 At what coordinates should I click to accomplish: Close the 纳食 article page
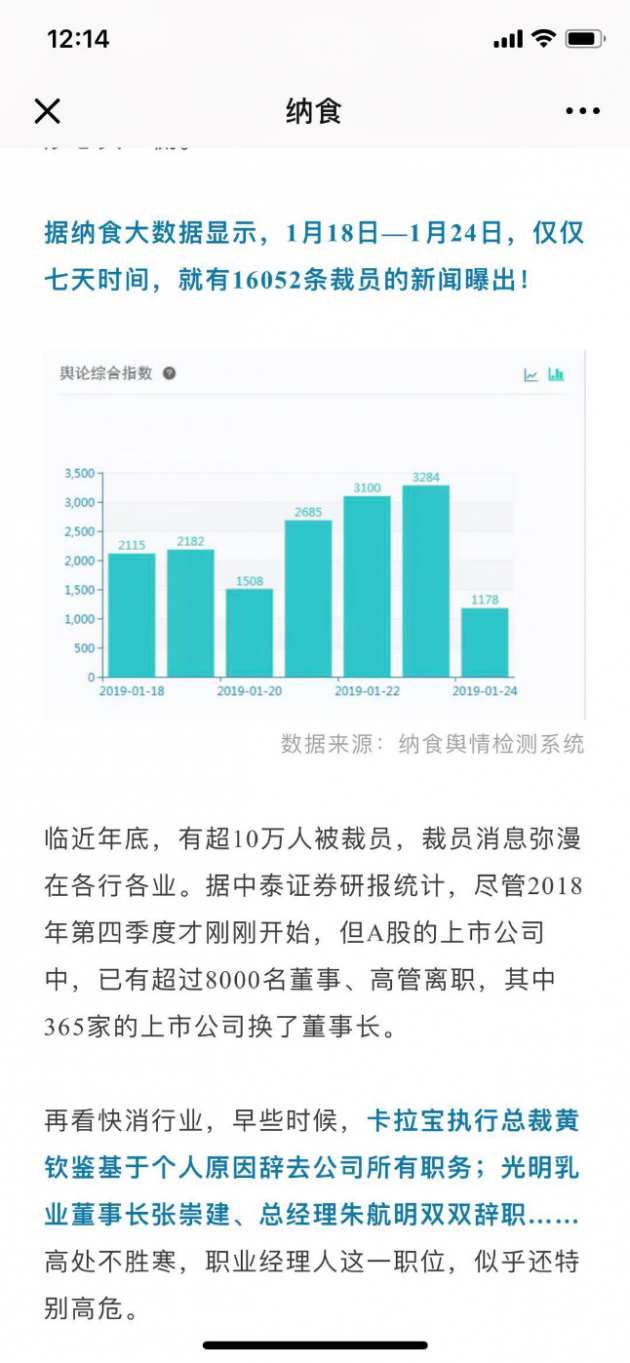47,111
